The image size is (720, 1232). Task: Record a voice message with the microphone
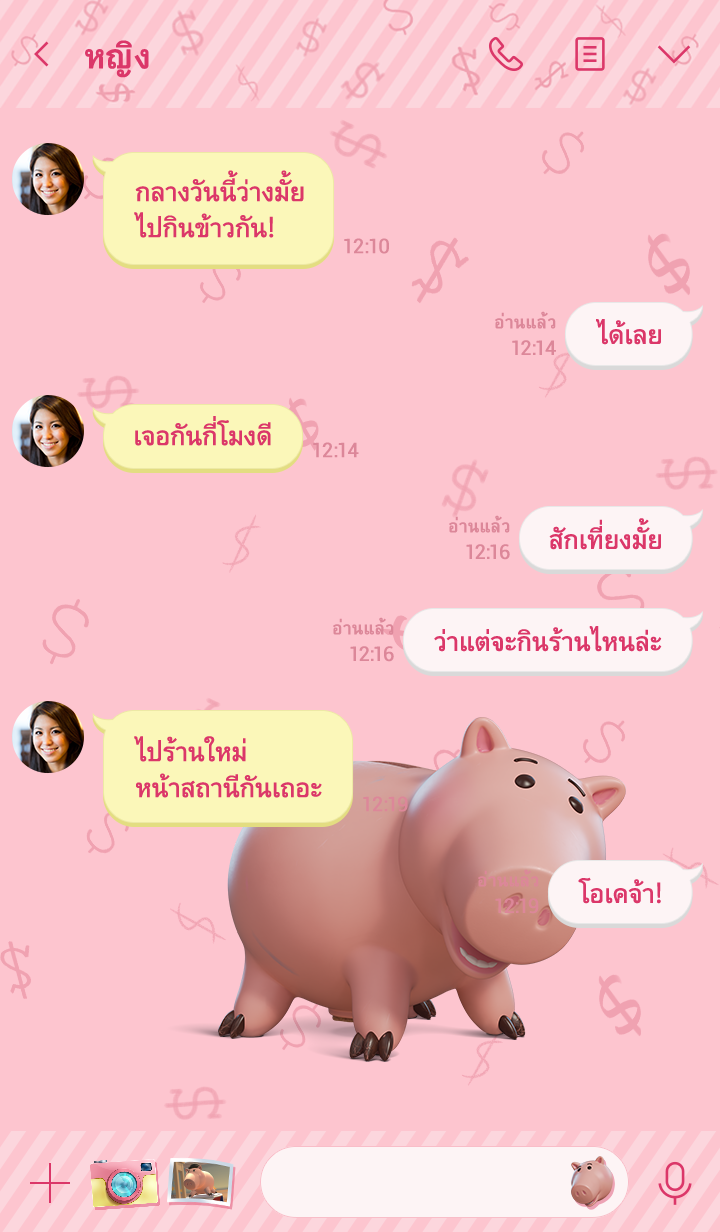[x=674, y=1183]
